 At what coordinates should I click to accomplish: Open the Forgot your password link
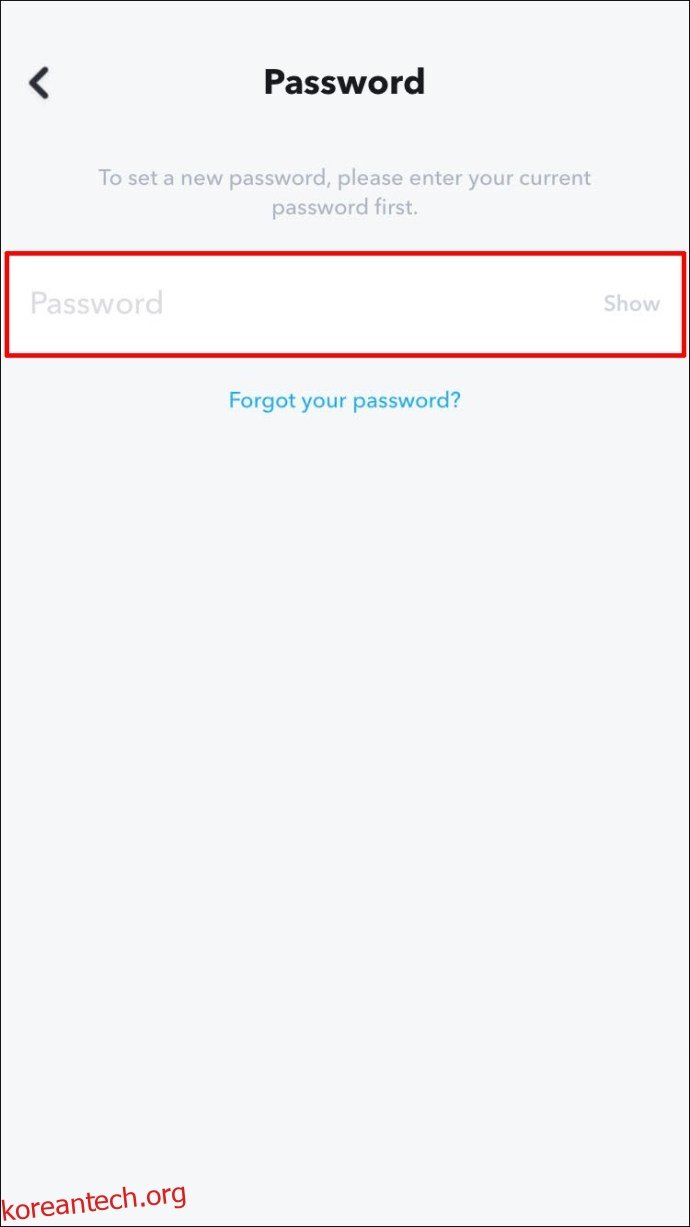tap(345, 401)
